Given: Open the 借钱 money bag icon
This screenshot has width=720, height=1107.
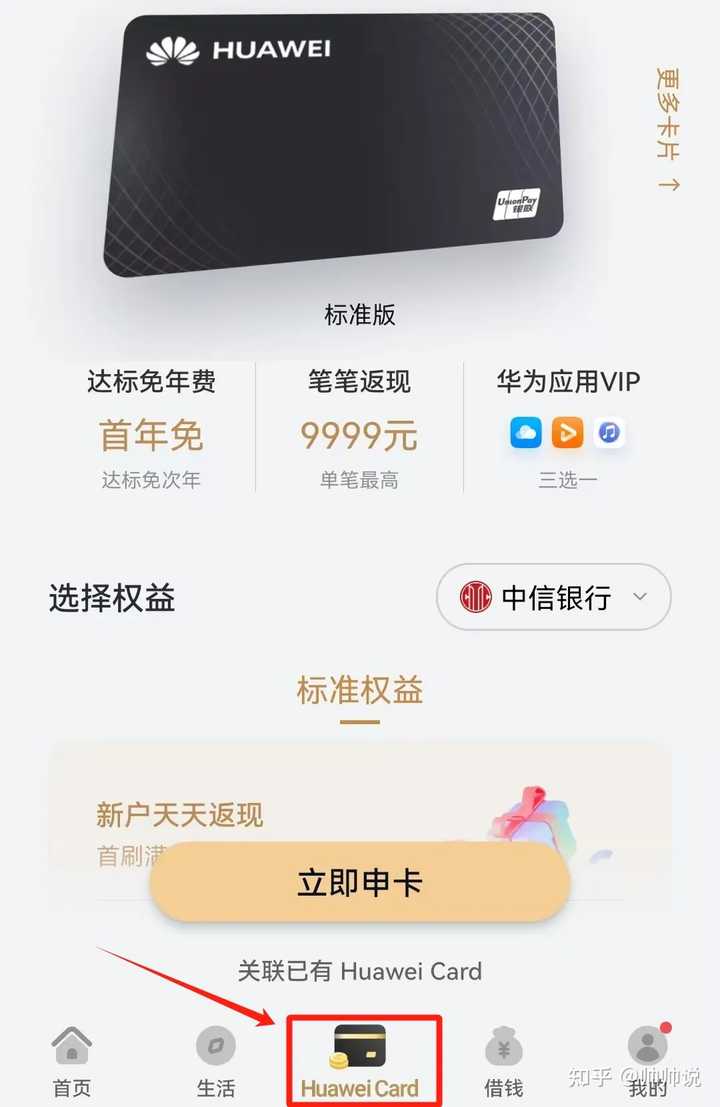Looking at the screenshot, I should pyautogui.click(x=503, y=1048).
